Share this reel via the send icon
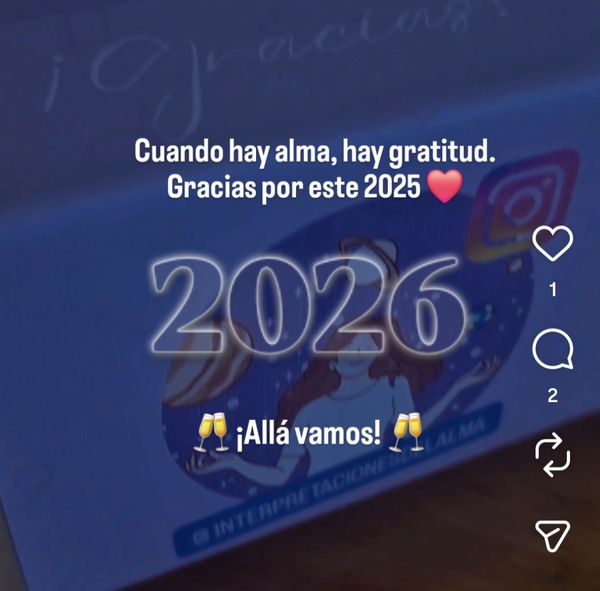This screenshot has height=591, width=600. (552, 536)
